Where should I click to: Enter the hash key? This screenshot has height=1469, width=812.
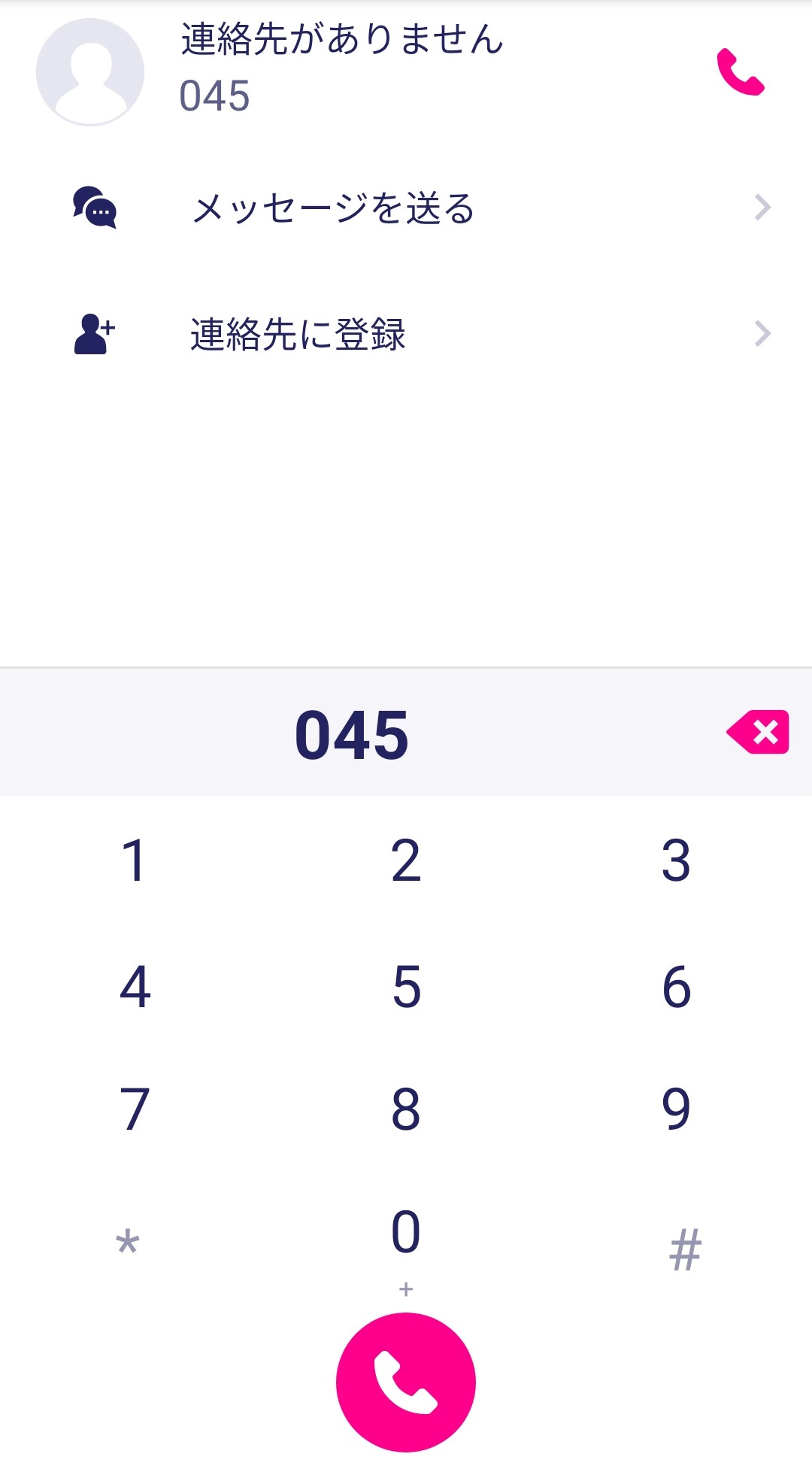[685, 1249]
